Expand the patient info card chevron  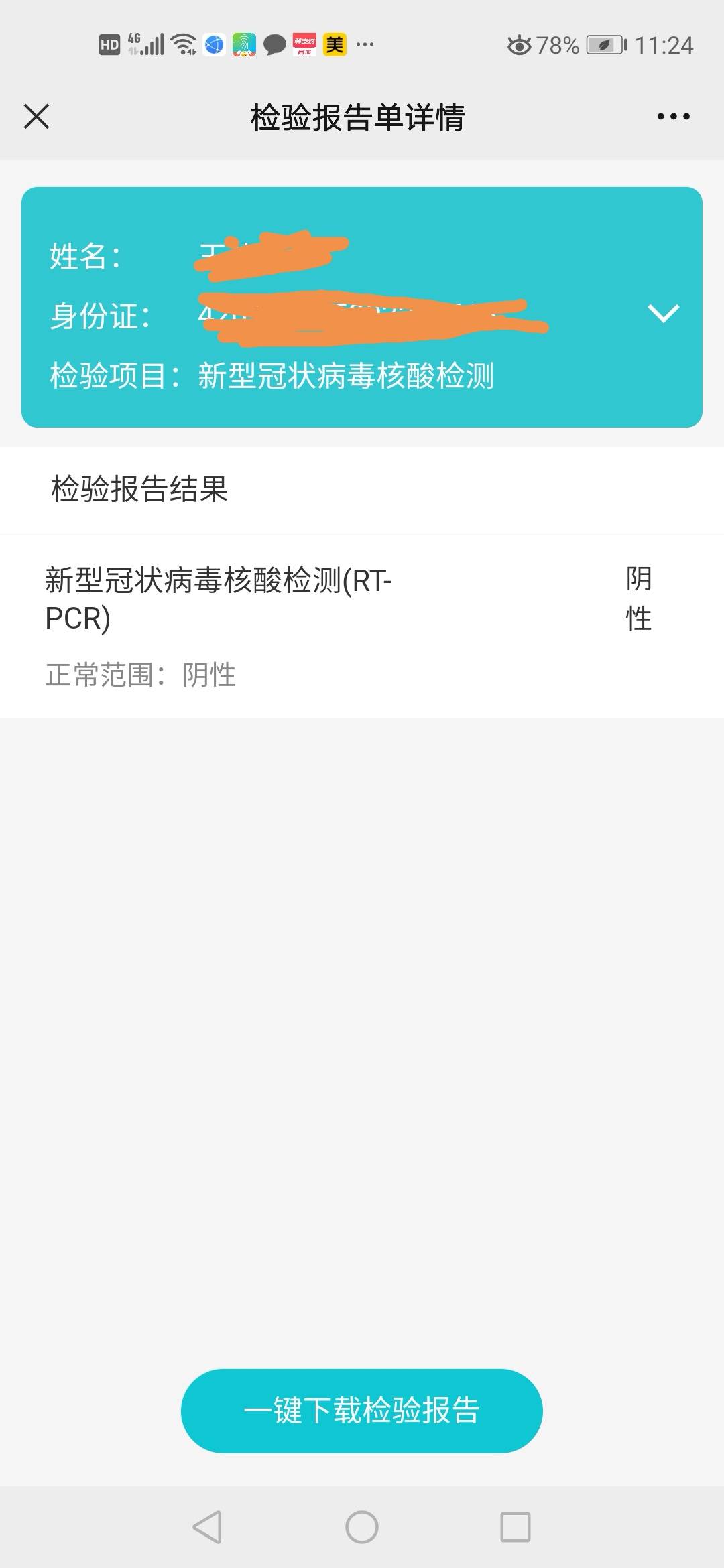[664, 312]
